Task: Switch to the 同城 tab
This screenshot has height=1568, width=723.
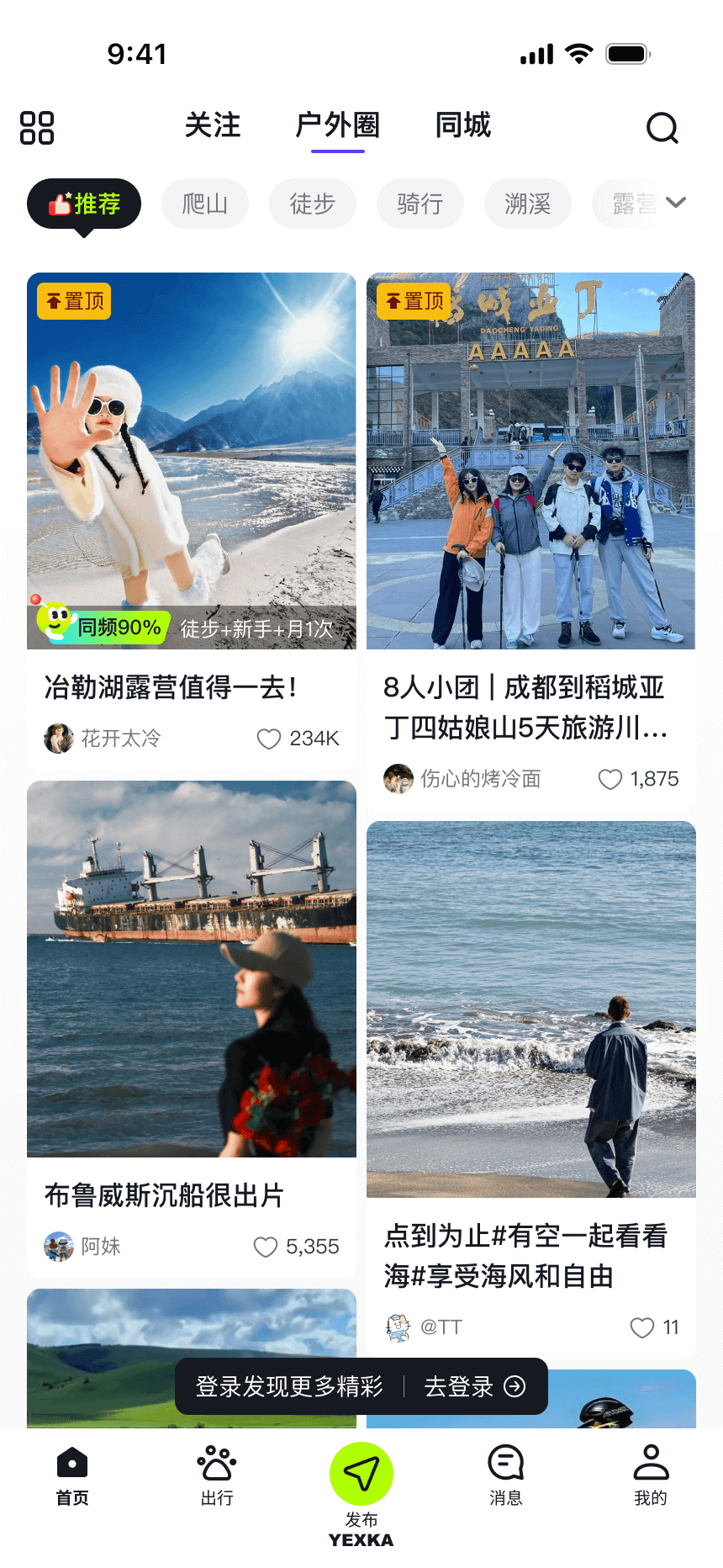Action: point(462,125)
